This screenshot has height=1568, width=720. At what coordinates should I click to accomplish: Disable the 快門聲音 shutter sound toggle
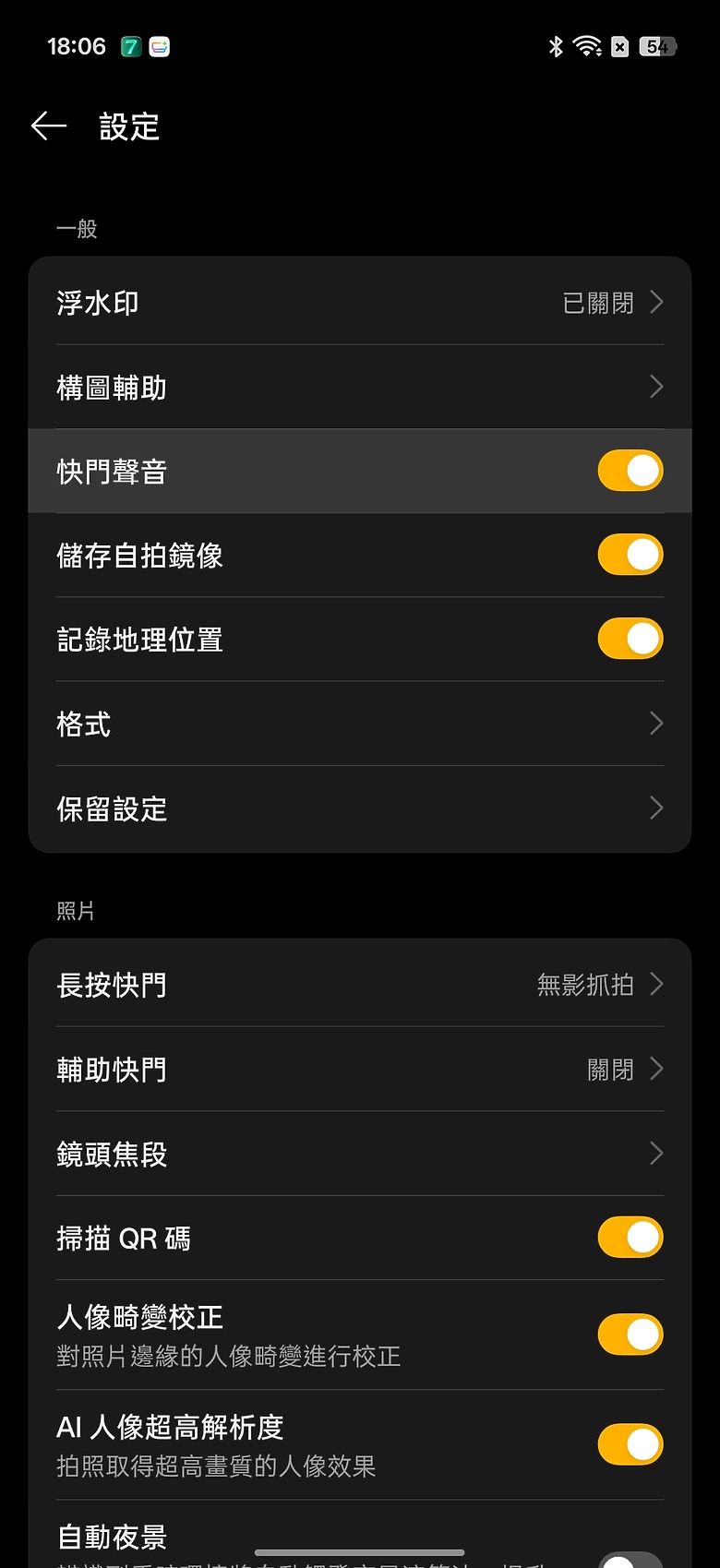pyautogui.click(x=630, y=471)
